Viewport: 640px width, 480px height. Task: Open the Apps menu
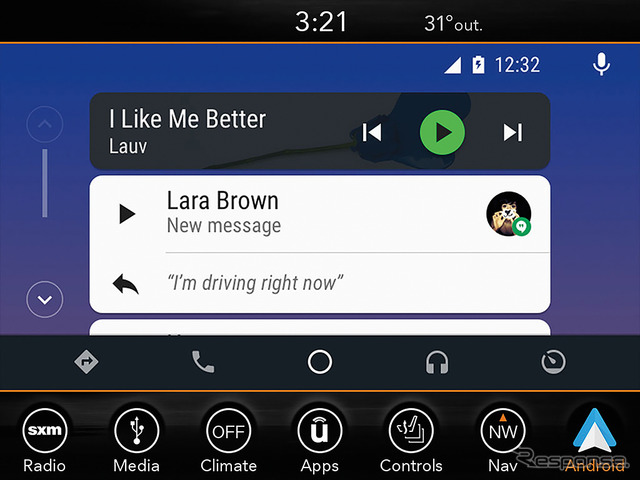pyautogui.click(x=320, y=440)
